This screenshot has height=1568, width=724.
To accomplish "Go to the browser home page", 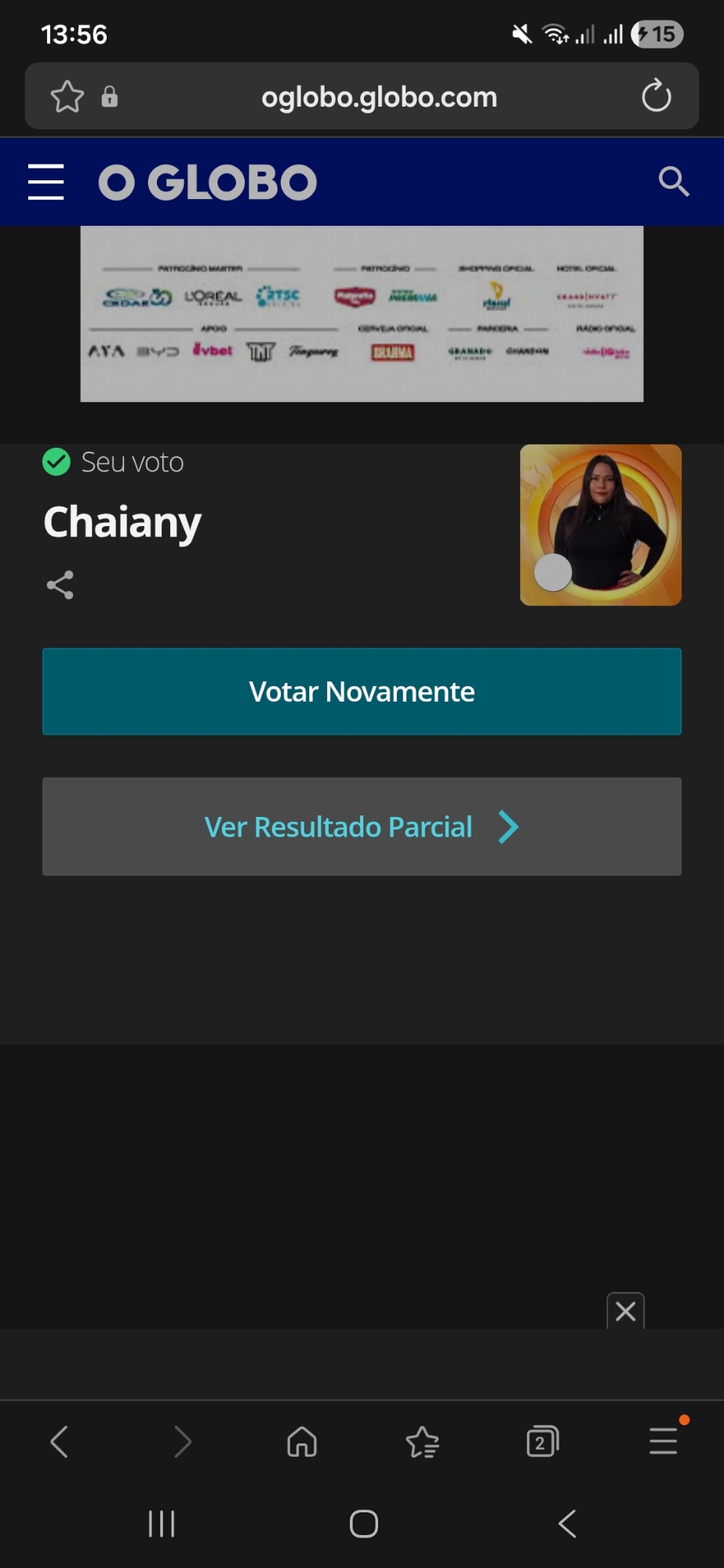I will [302, 1441].
